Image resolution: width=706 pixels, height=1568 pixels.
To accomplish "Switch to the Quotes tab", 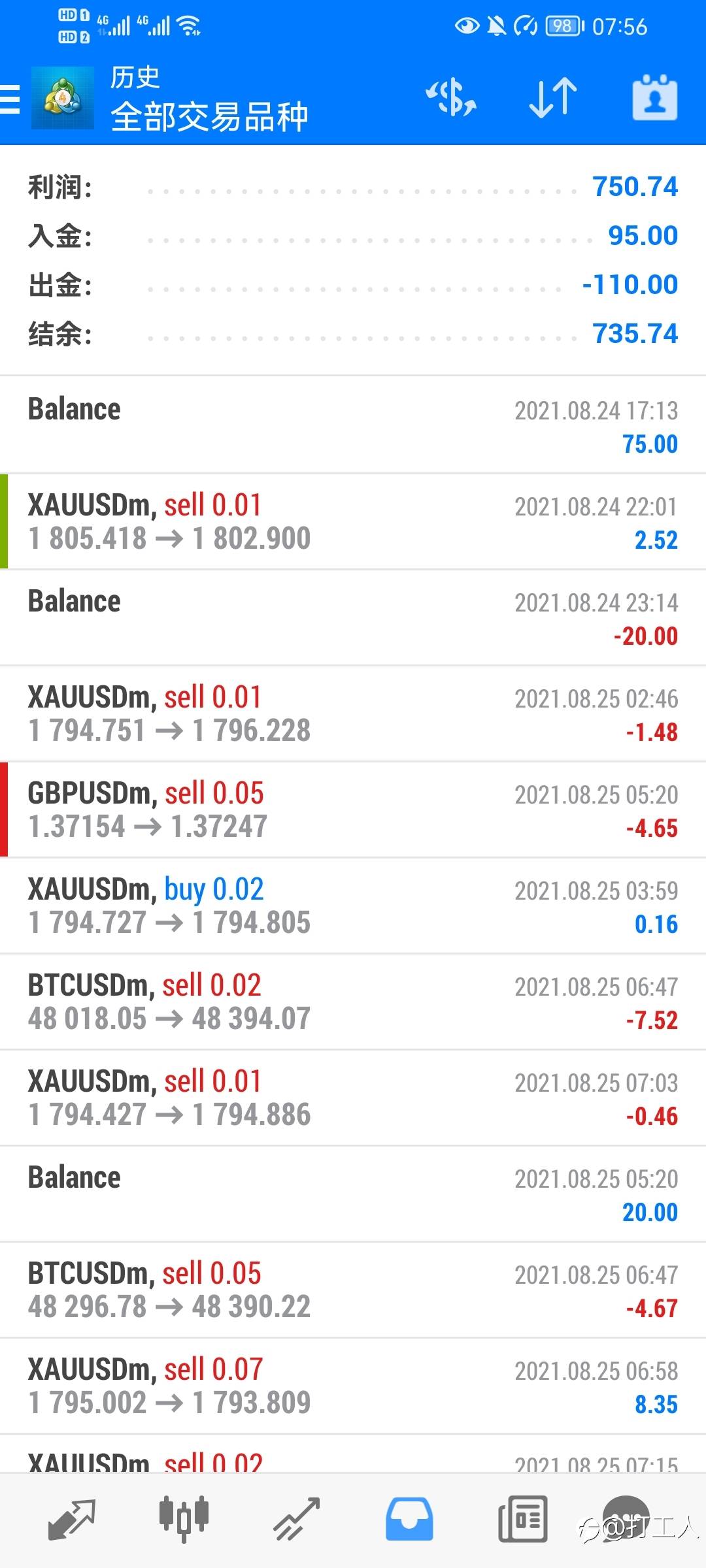I will pyautogui.click(x=72, y=1518).
